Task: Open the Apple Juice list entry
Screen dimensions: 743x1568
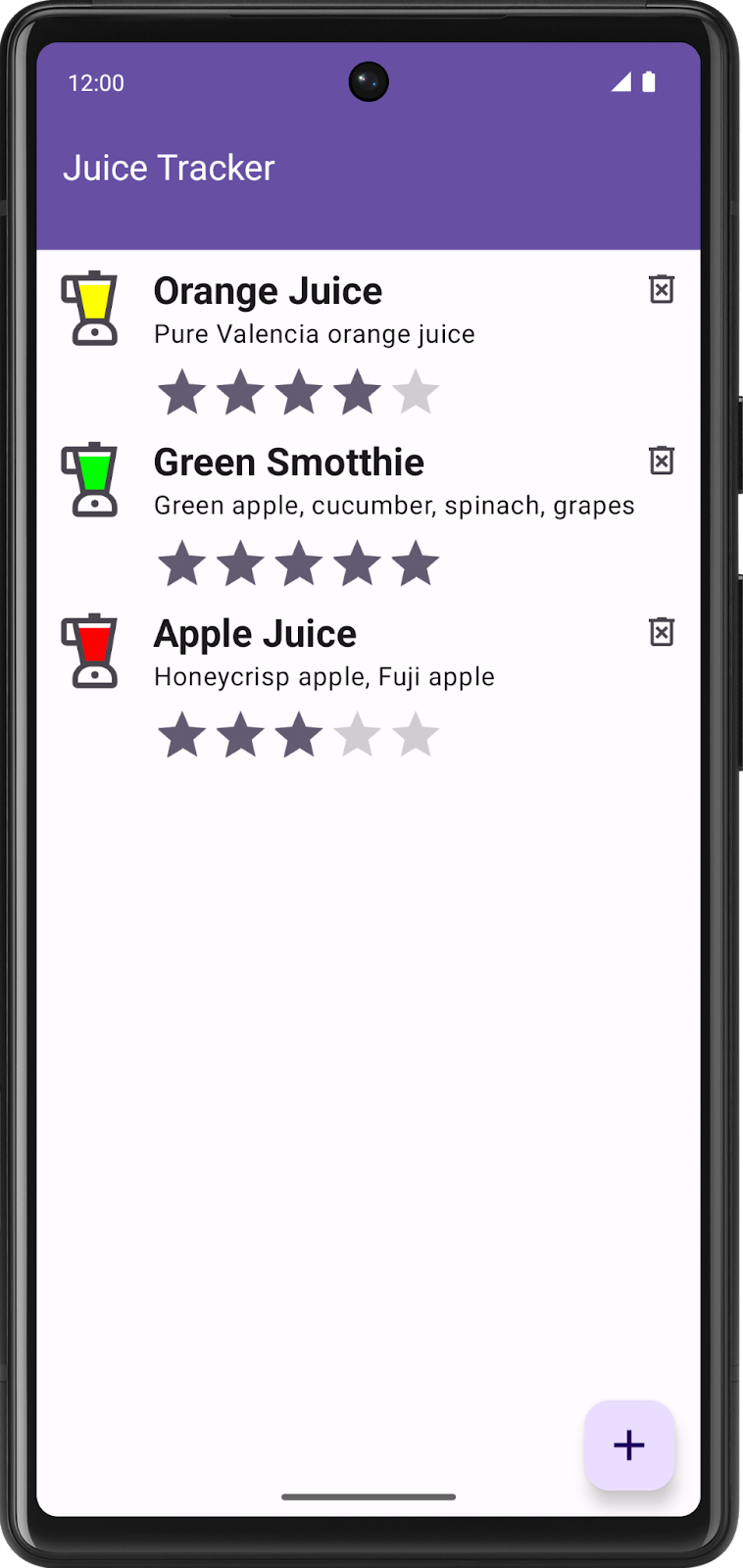Action: pyautogui.click(x=255, y=633)
